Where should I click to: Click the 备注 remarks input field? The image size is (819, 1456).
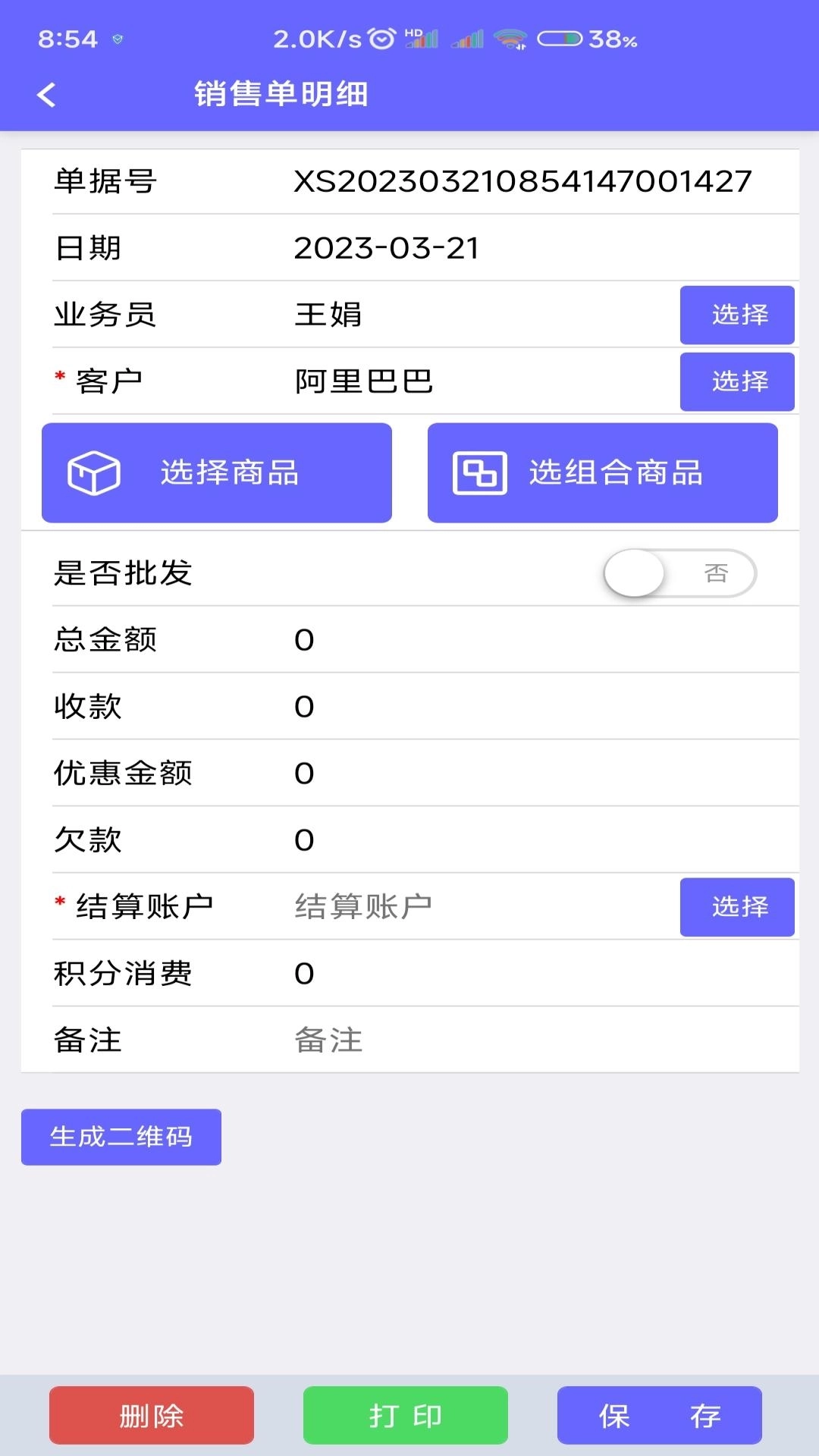click(379, 1040)
